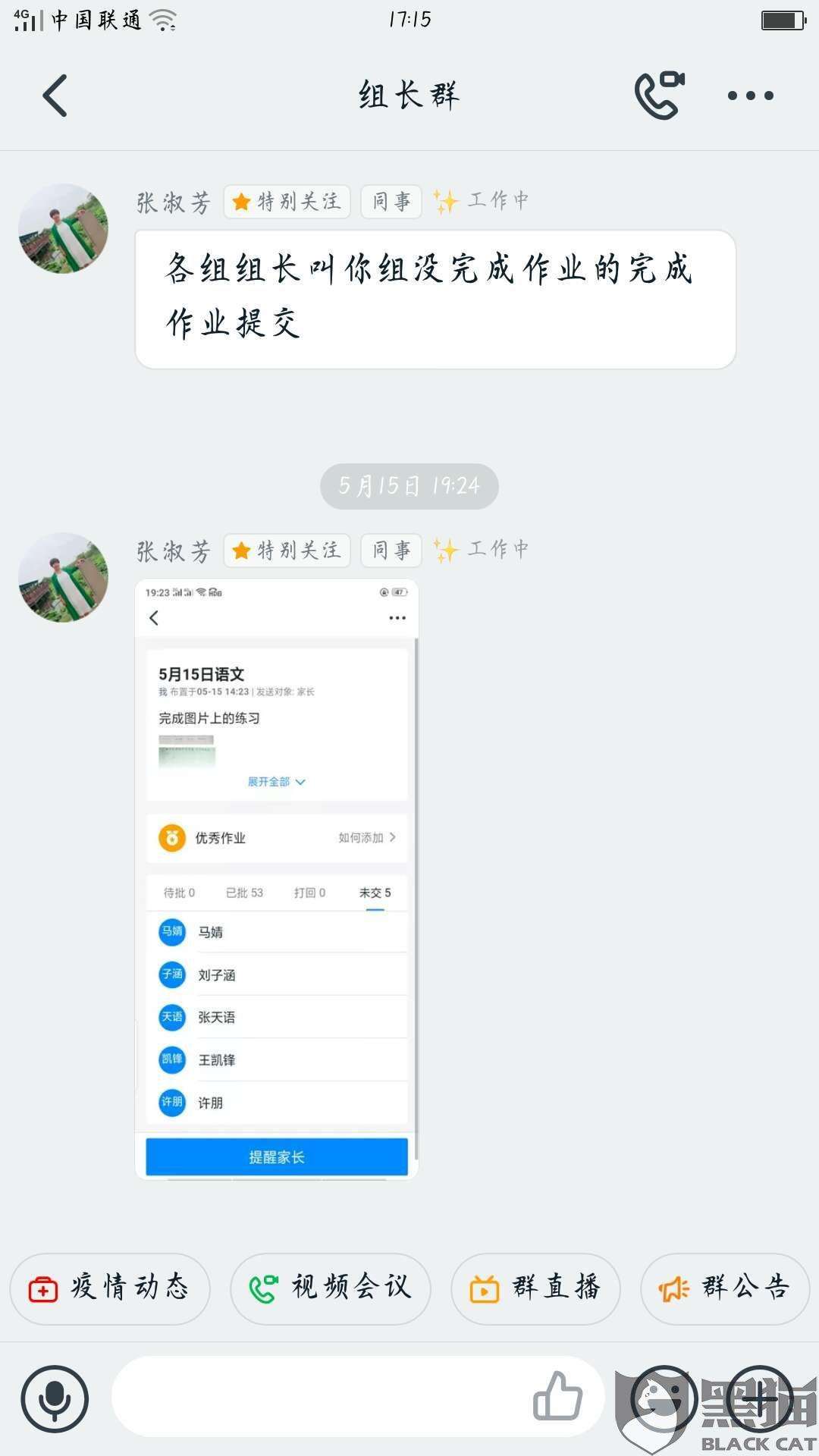This screenshot has width=819, height=1456.
Task: View the 群公告 announcements
Action: [725, 1288]
